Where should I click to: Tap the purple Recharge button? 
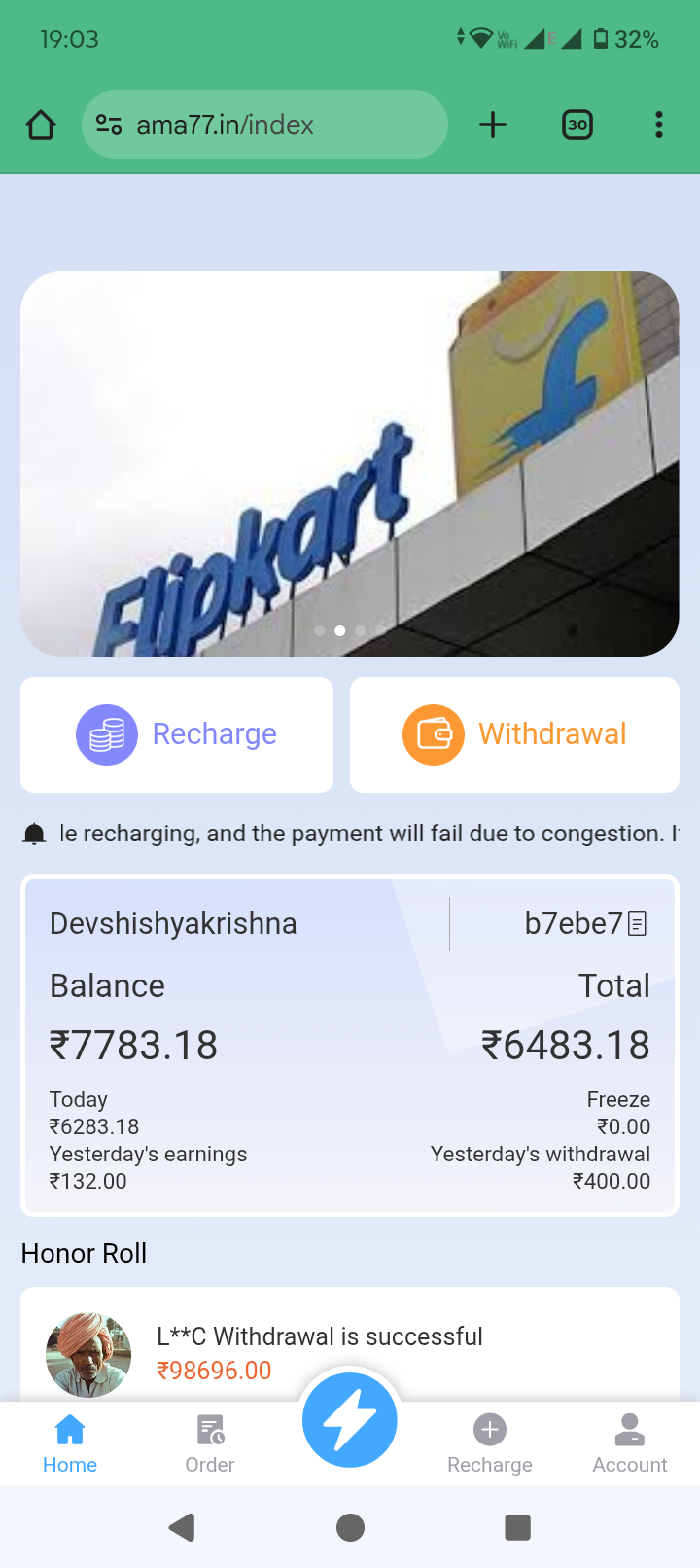pyautogui.click(x=177, y=734)
